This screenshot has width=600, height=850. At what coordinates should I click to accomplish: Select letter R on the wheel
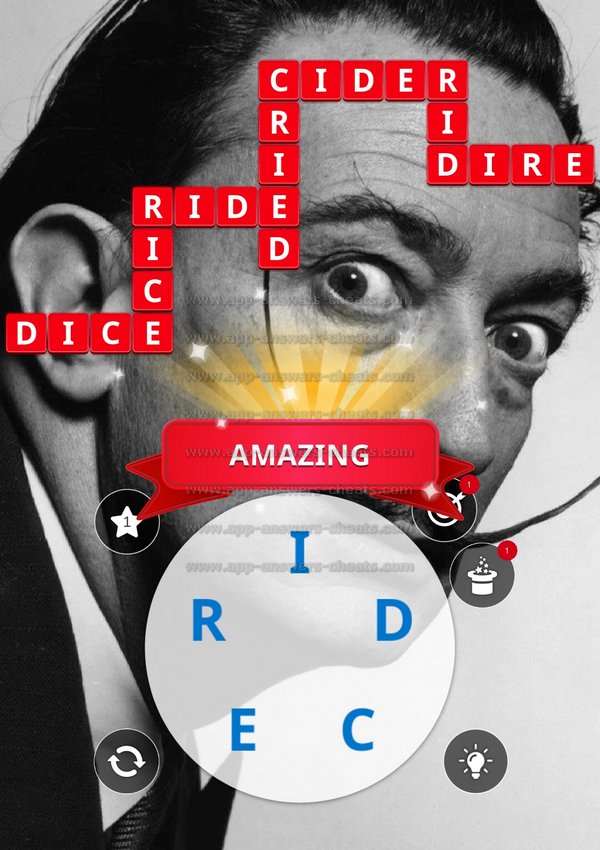point(207,624)
